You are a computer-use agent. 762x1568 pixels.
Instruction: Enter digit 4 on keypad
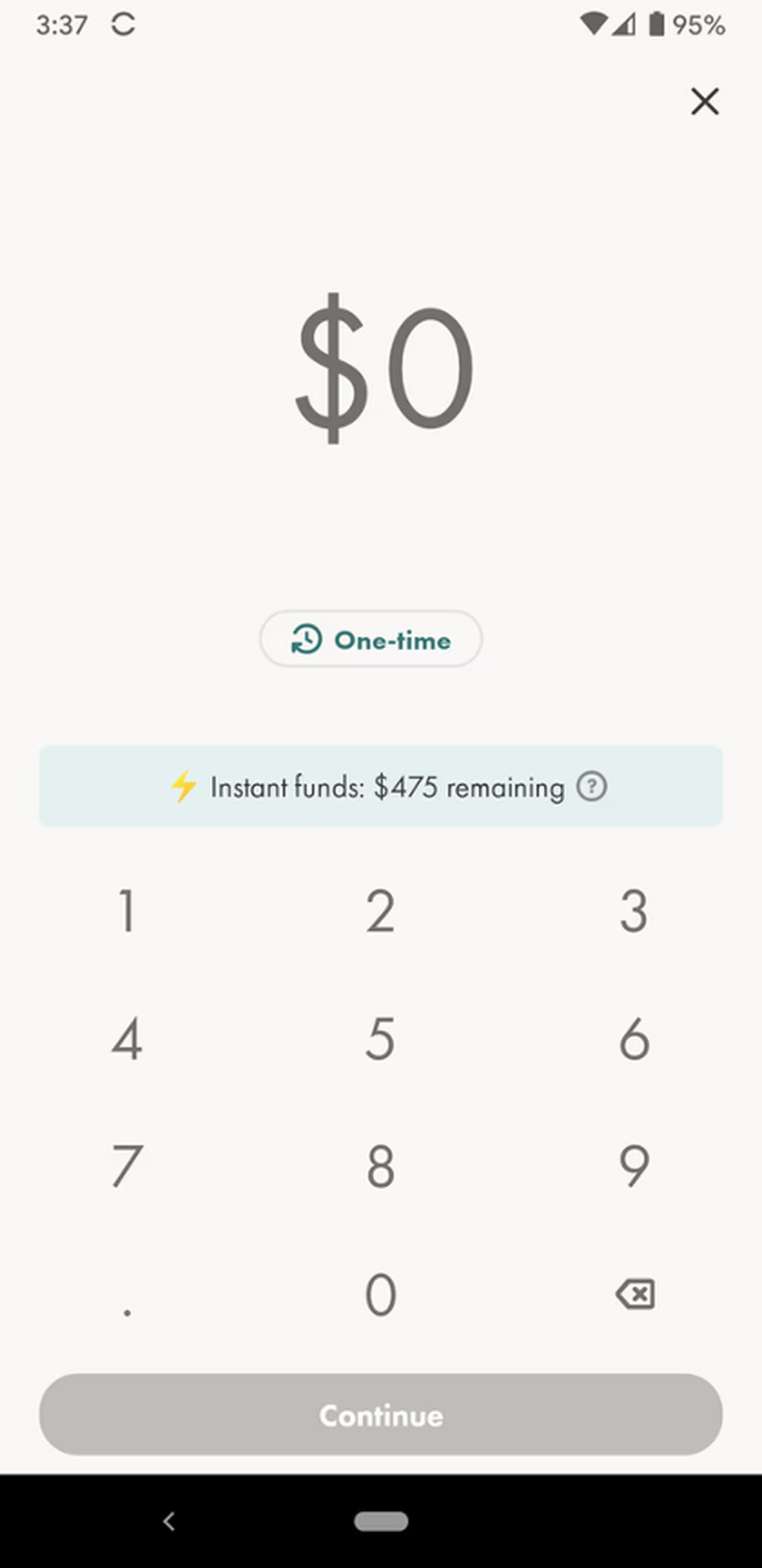(x=127, y=1038)
